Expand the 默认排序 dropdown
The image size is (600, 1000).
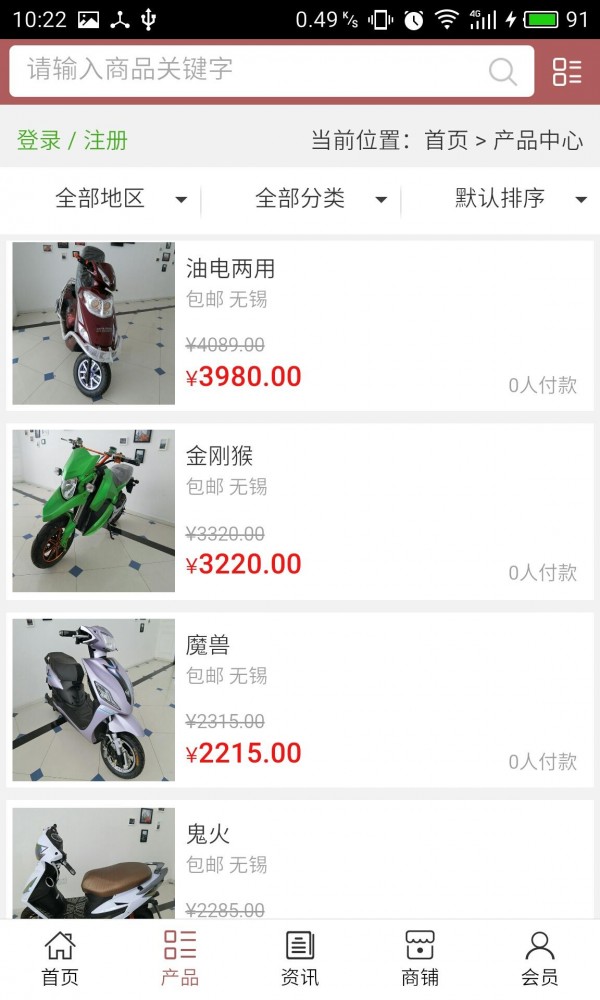520,199
